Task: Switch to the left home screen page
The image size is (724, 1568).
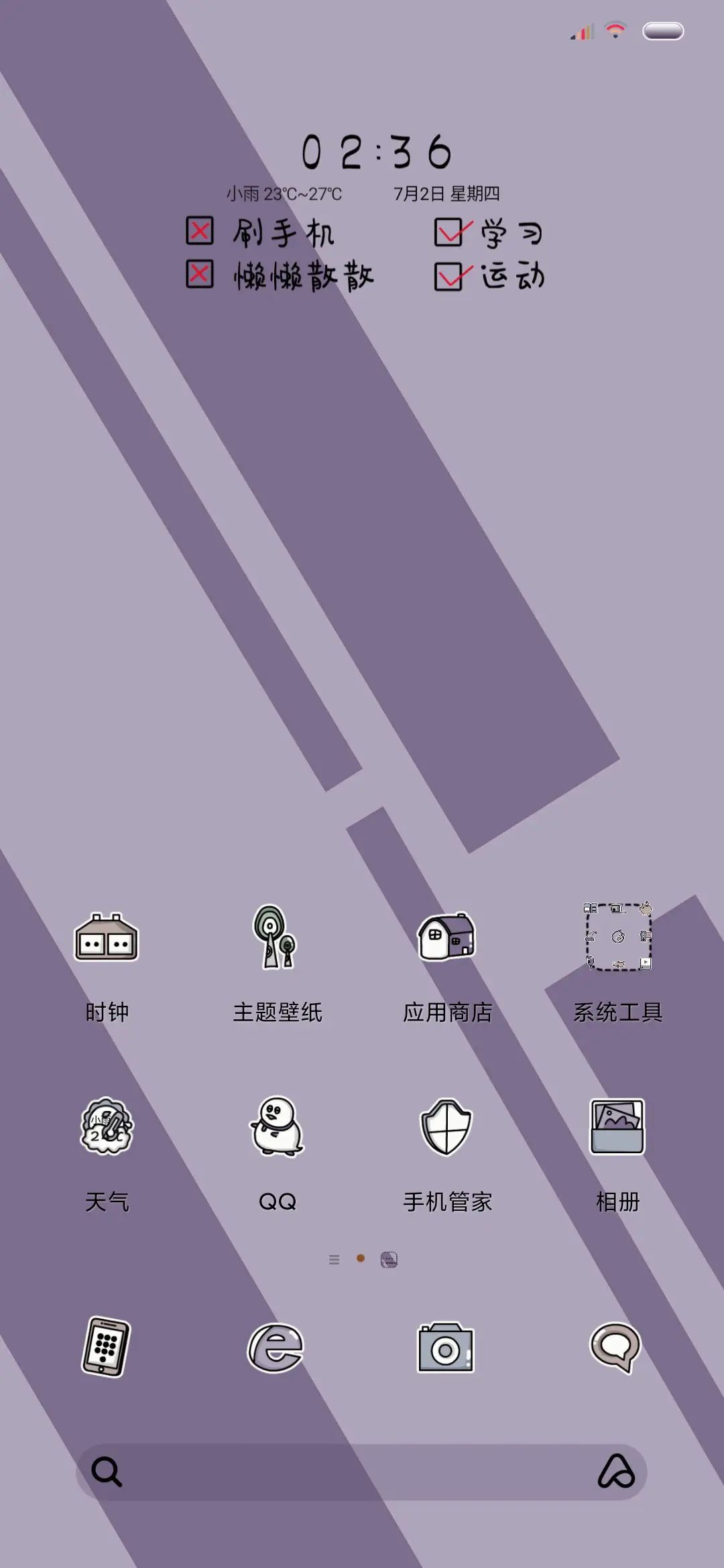Action: [333, 1260]
